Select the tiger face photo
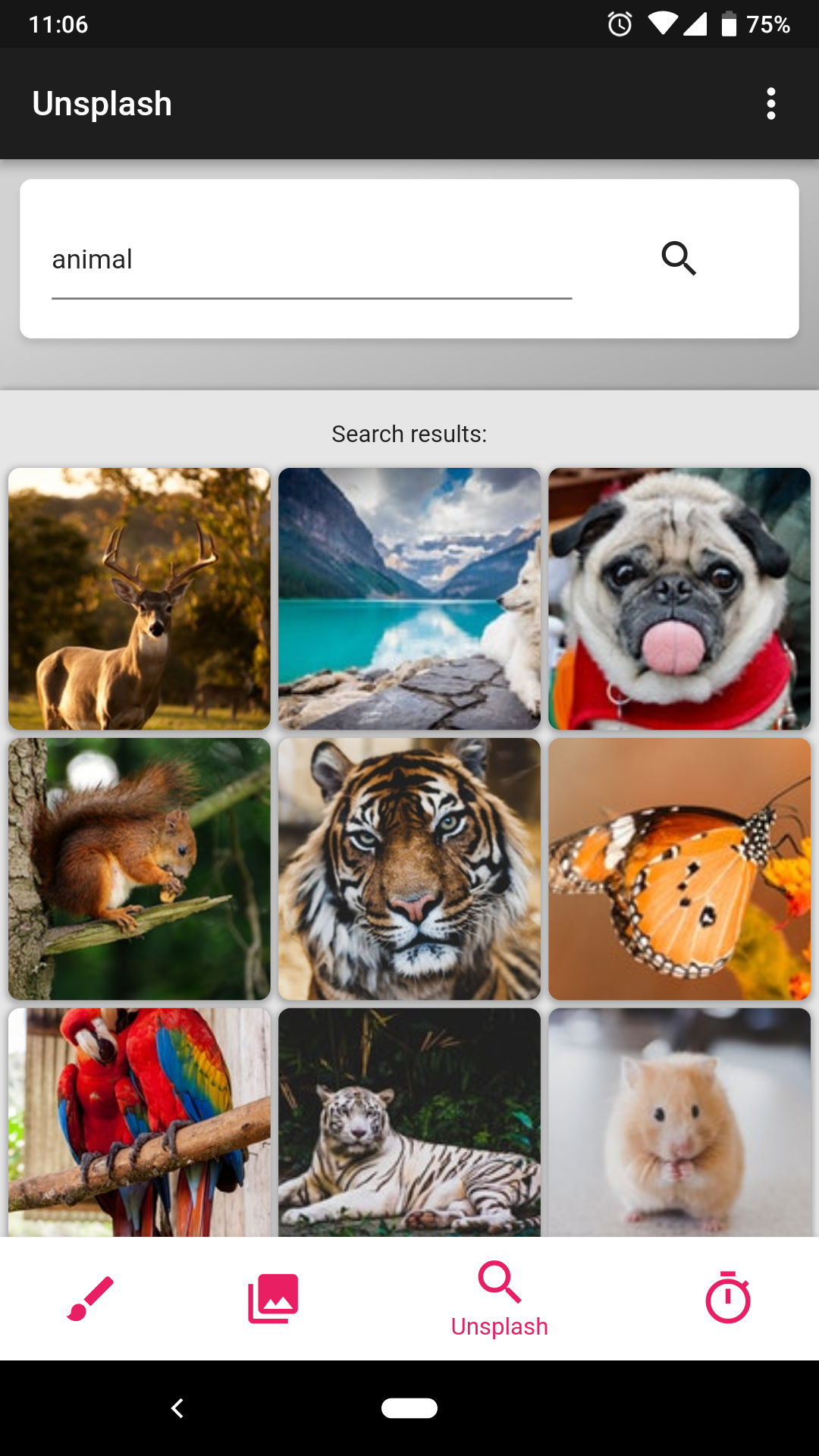The height and width of the screenshot is (1456, 819). (x=409, y=869)
